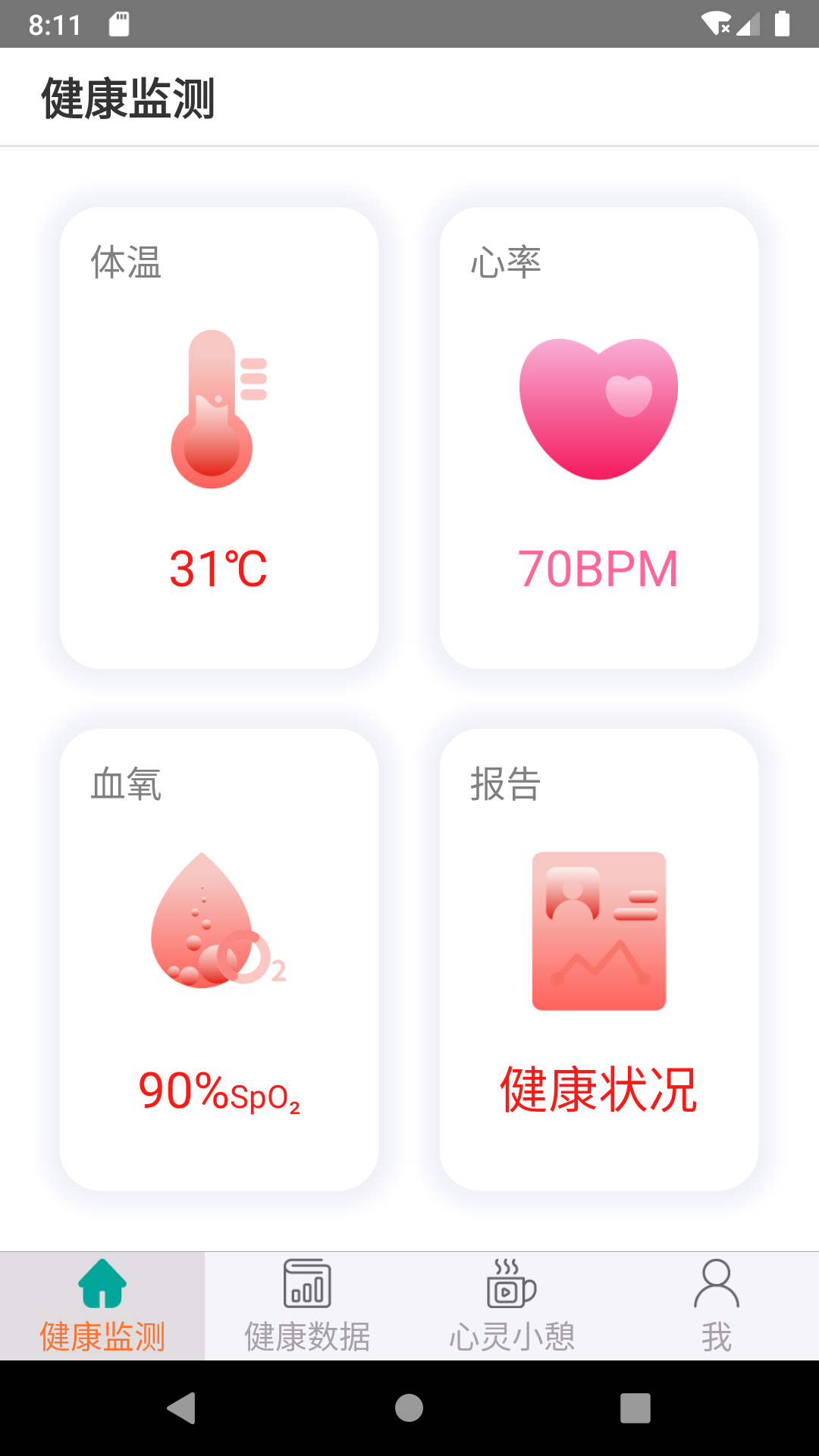Viewport: 819px width, 1456px height.
Task: Tap the system home button
Action: (409, 1408)
